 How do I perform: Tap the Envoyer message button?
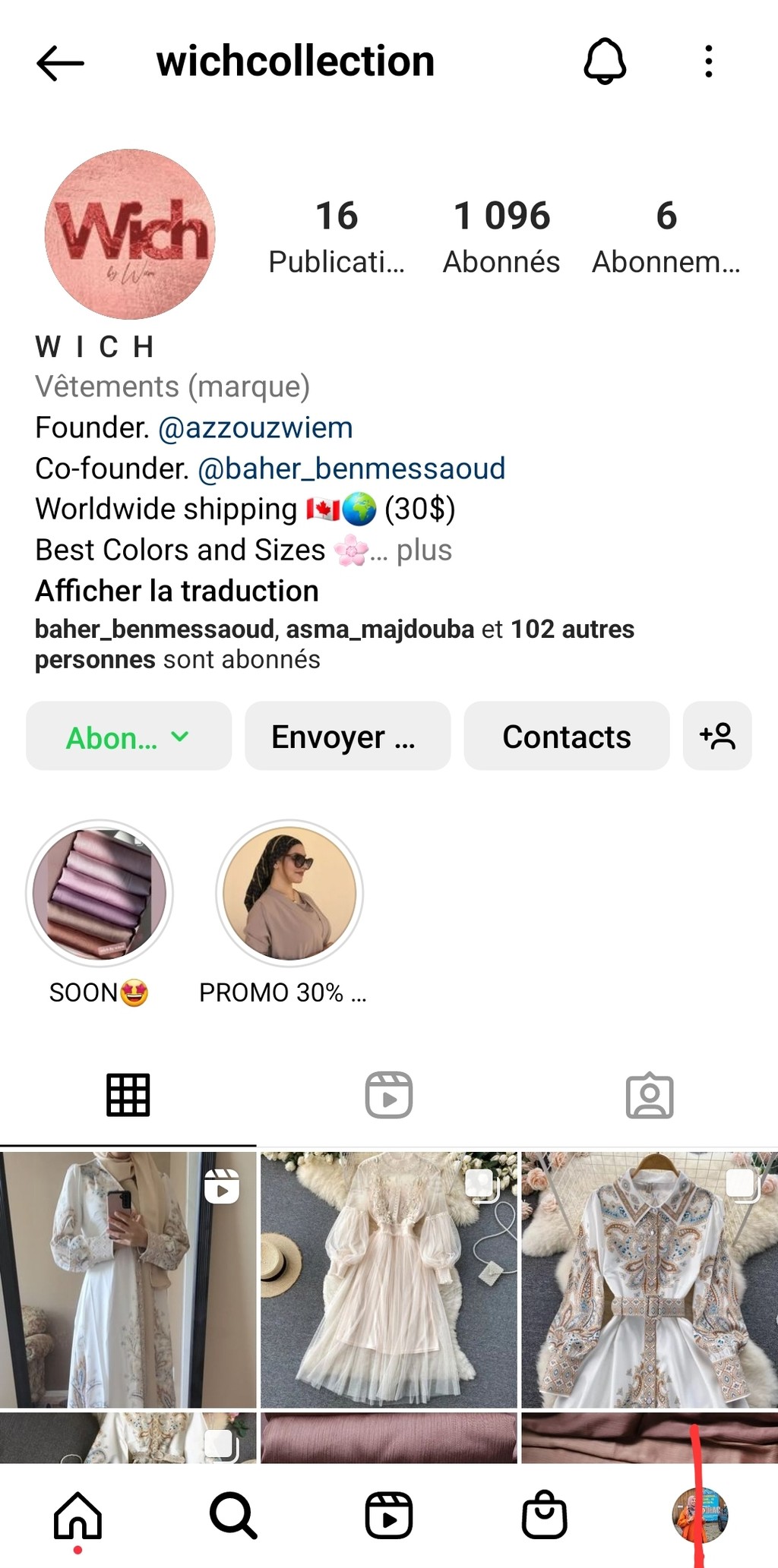pyautogui.click(x=347, y=736)
